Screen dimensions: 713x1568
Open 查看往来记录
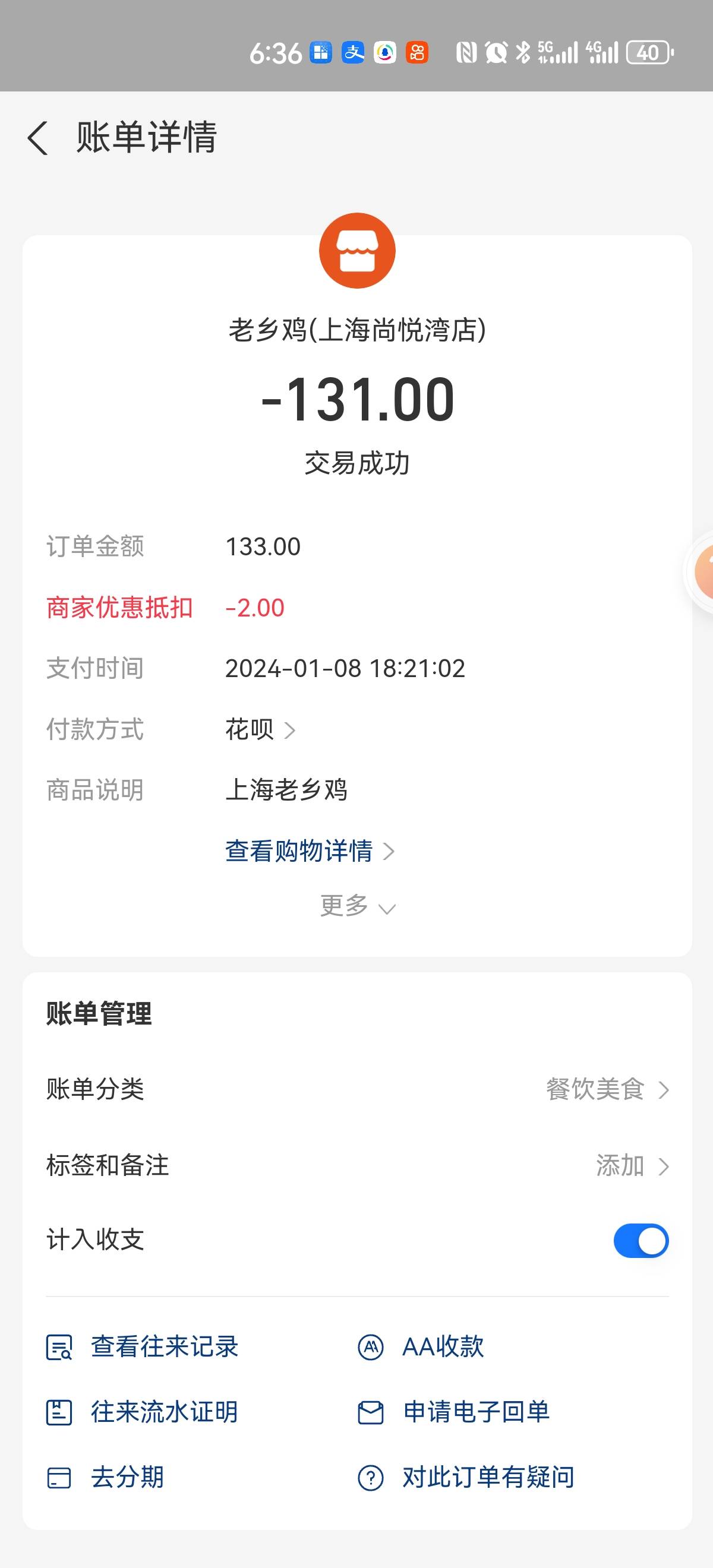click(x=142, y=1346)
